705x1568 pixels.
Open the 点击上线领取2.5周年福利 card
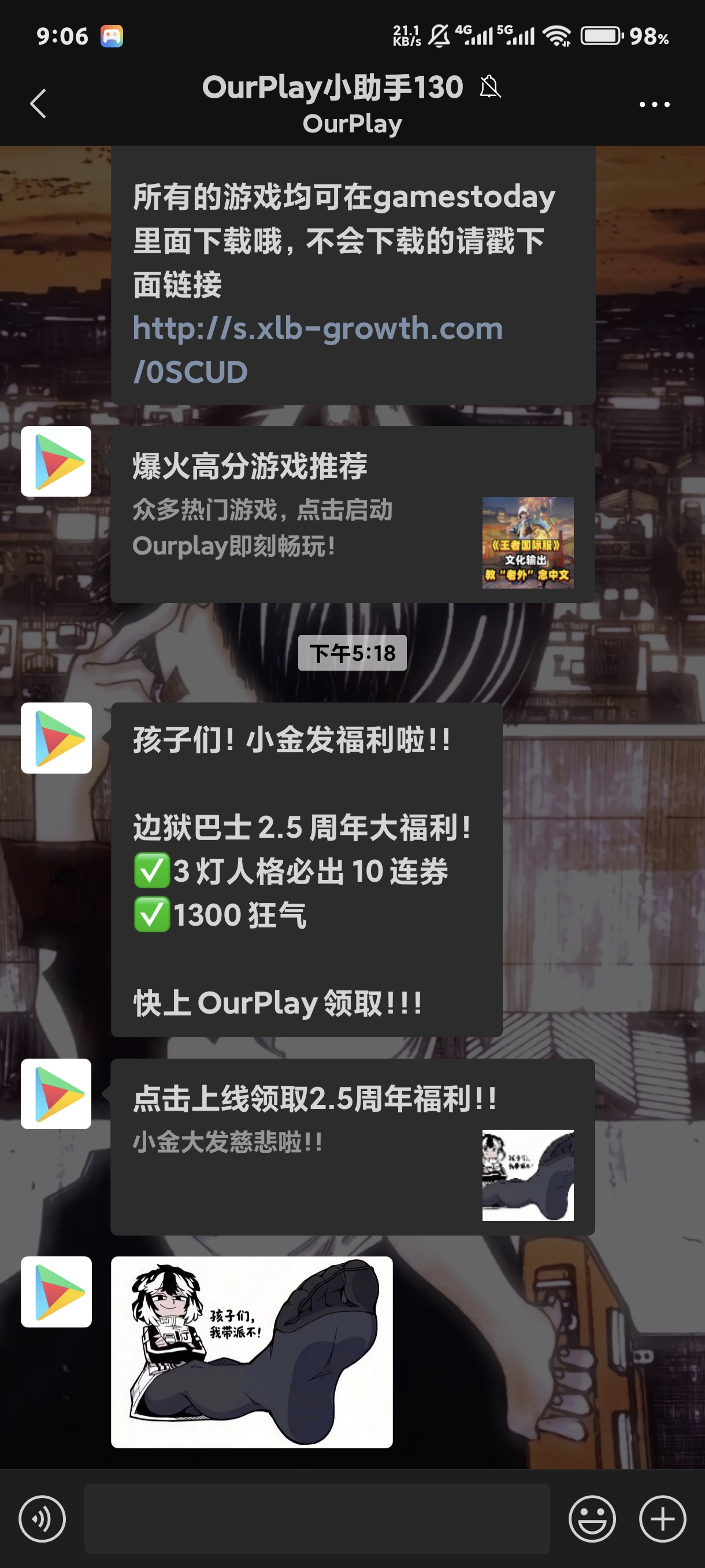pos(352,1146)
